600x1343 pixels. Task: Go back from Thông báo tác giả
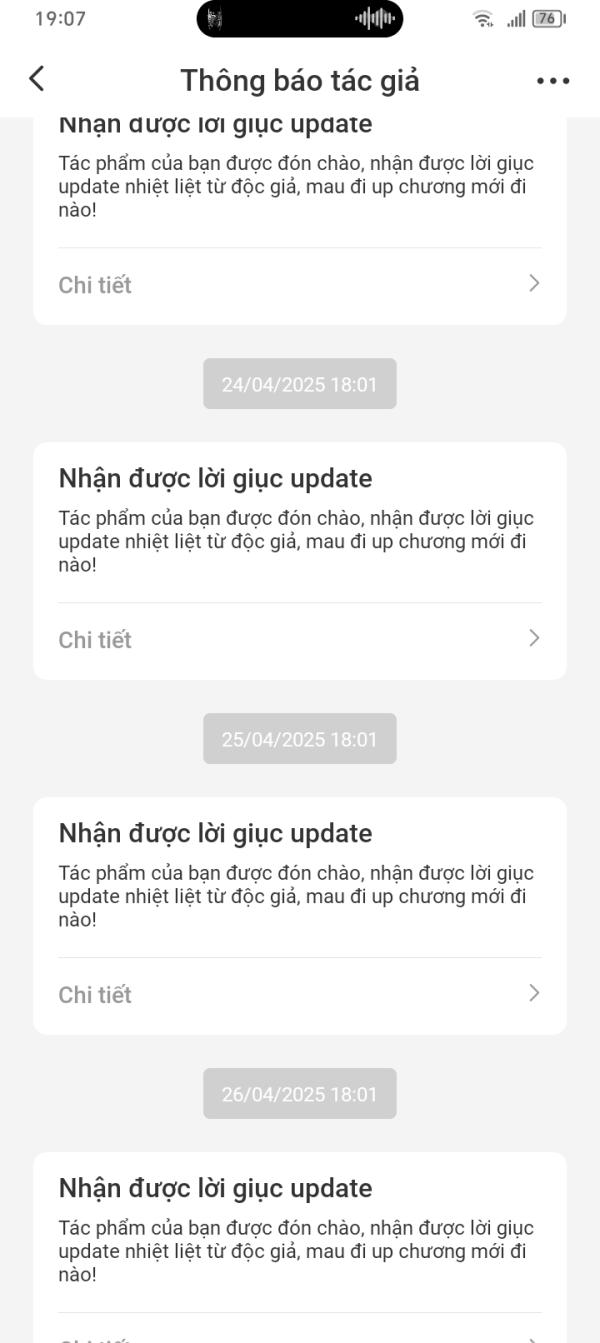pyautogui.click(x=37, y=79)
